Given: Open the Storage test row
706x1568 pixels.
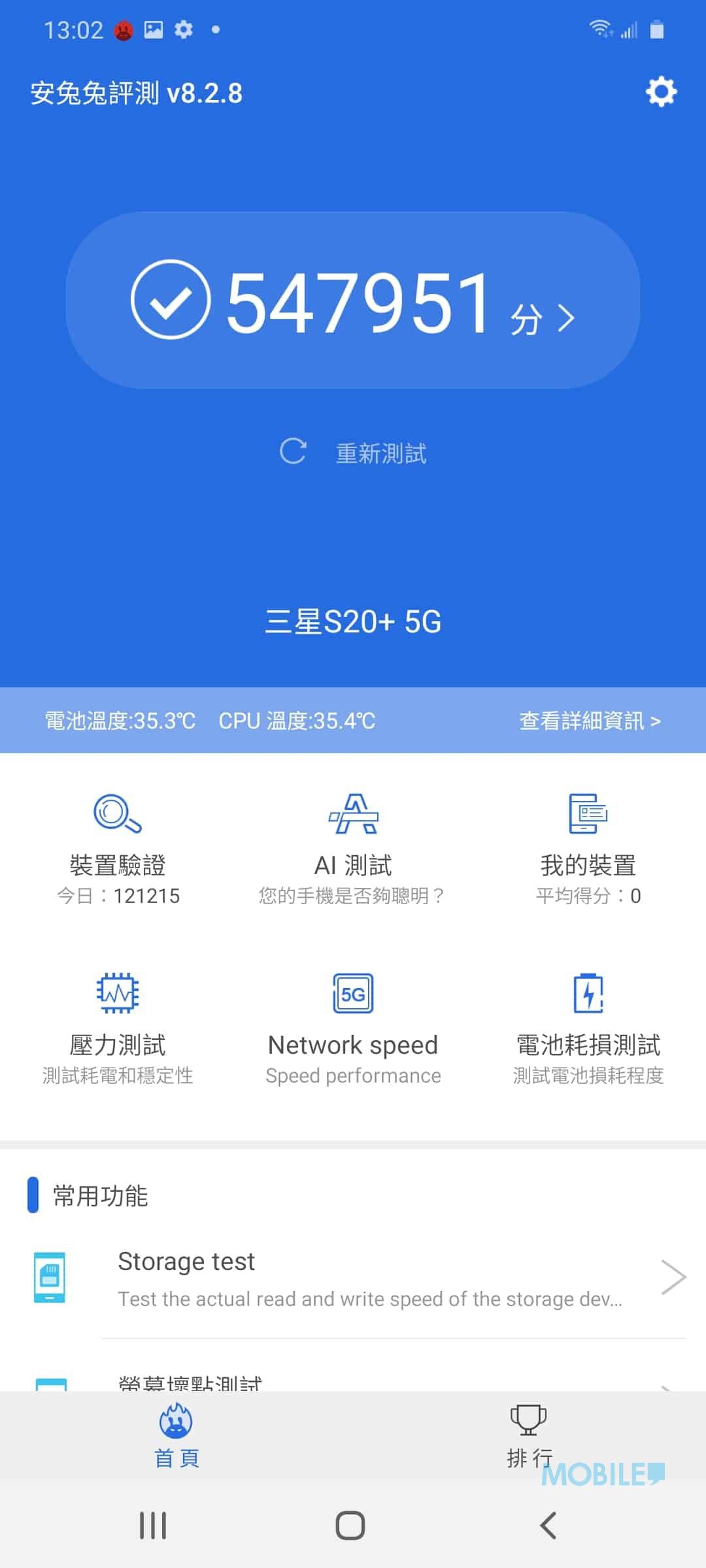Looking at the screenshot, I should pos(353,1279).
